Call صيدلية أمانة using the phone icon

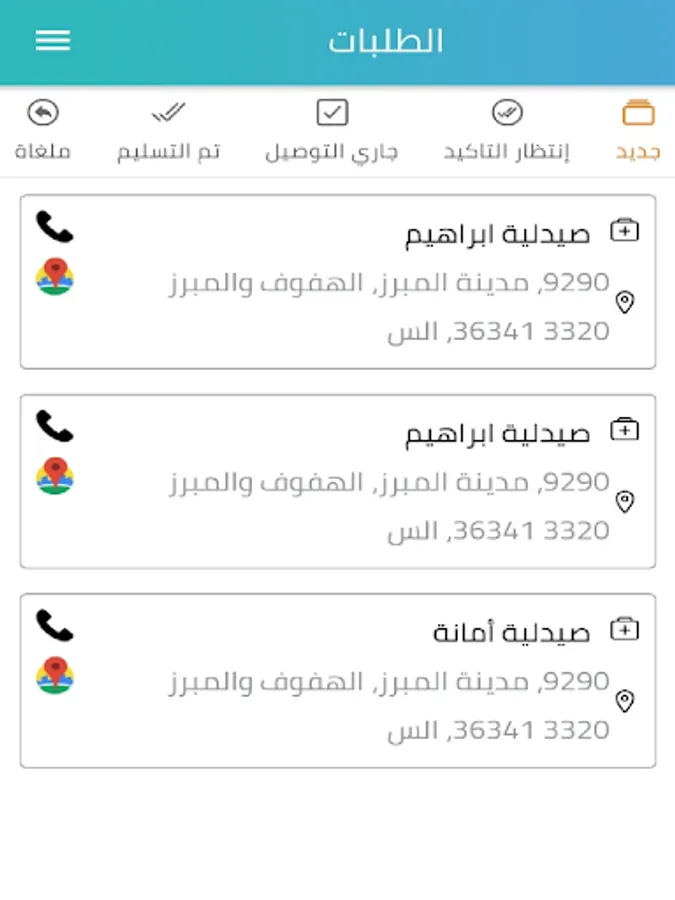click(55, 626)
